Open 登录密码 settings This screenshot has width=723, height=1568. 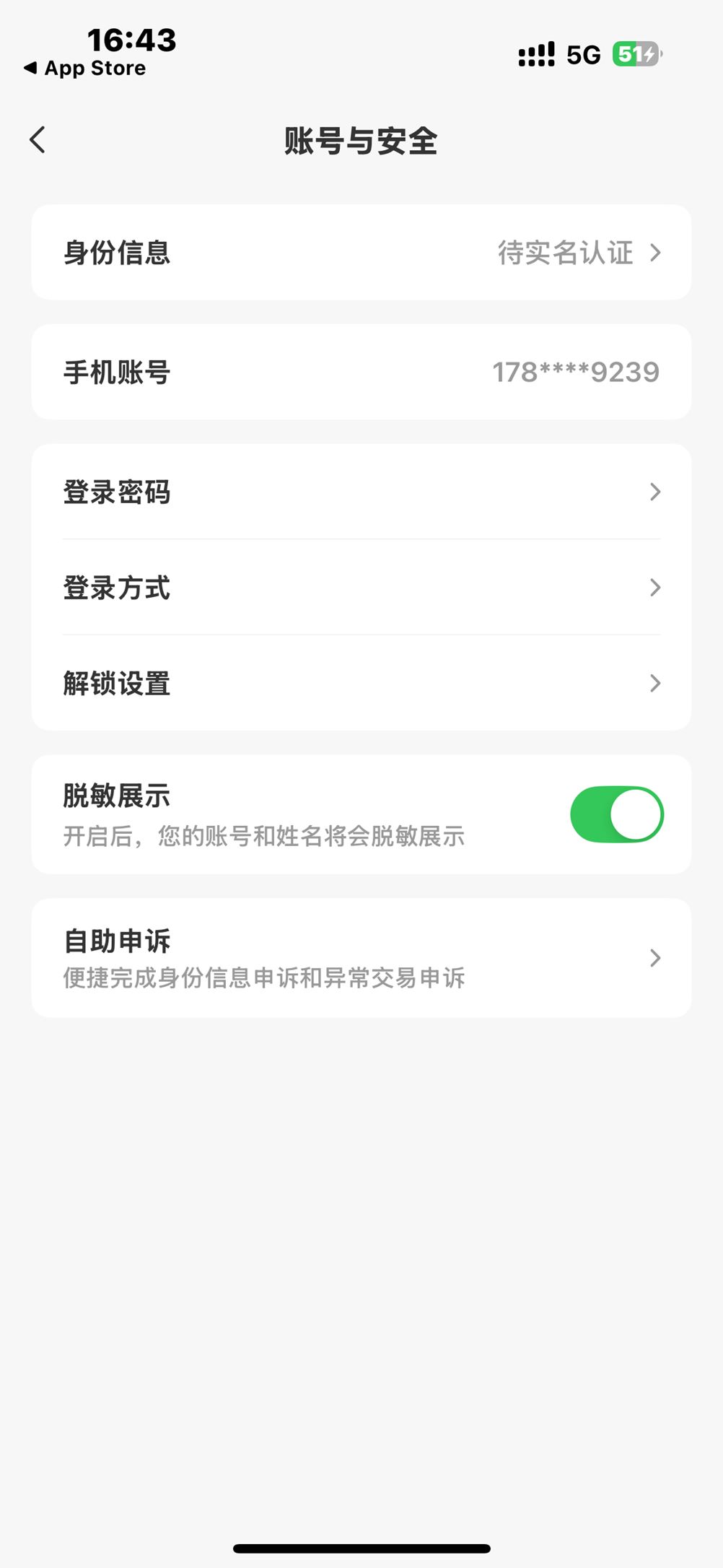(361, 492)
